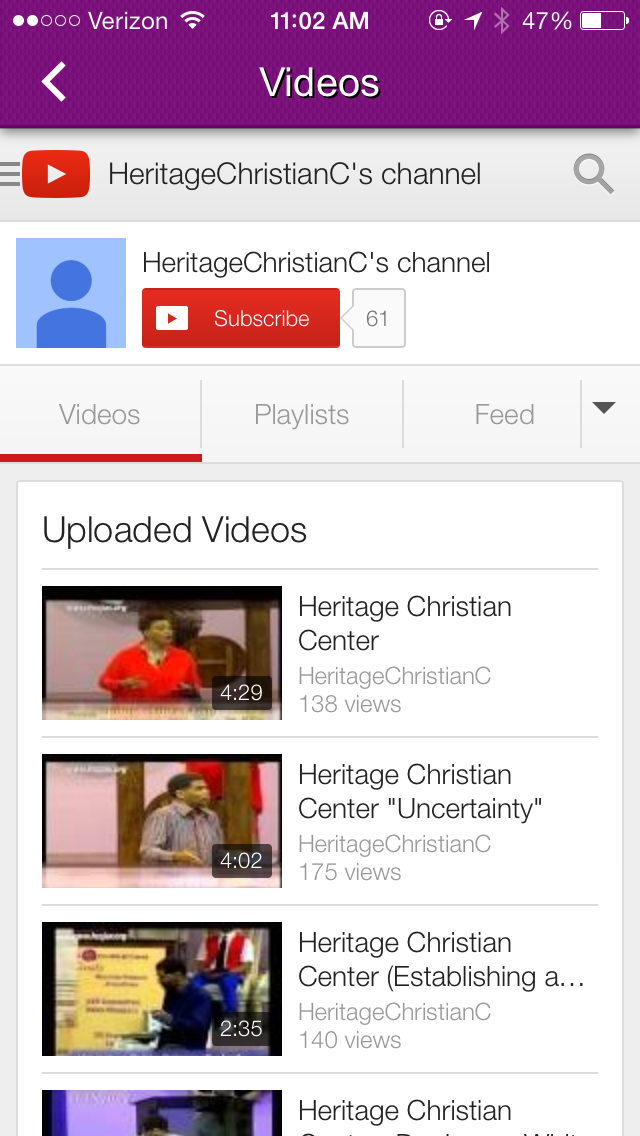Open the channel's profile avatar

pos(71,293)
